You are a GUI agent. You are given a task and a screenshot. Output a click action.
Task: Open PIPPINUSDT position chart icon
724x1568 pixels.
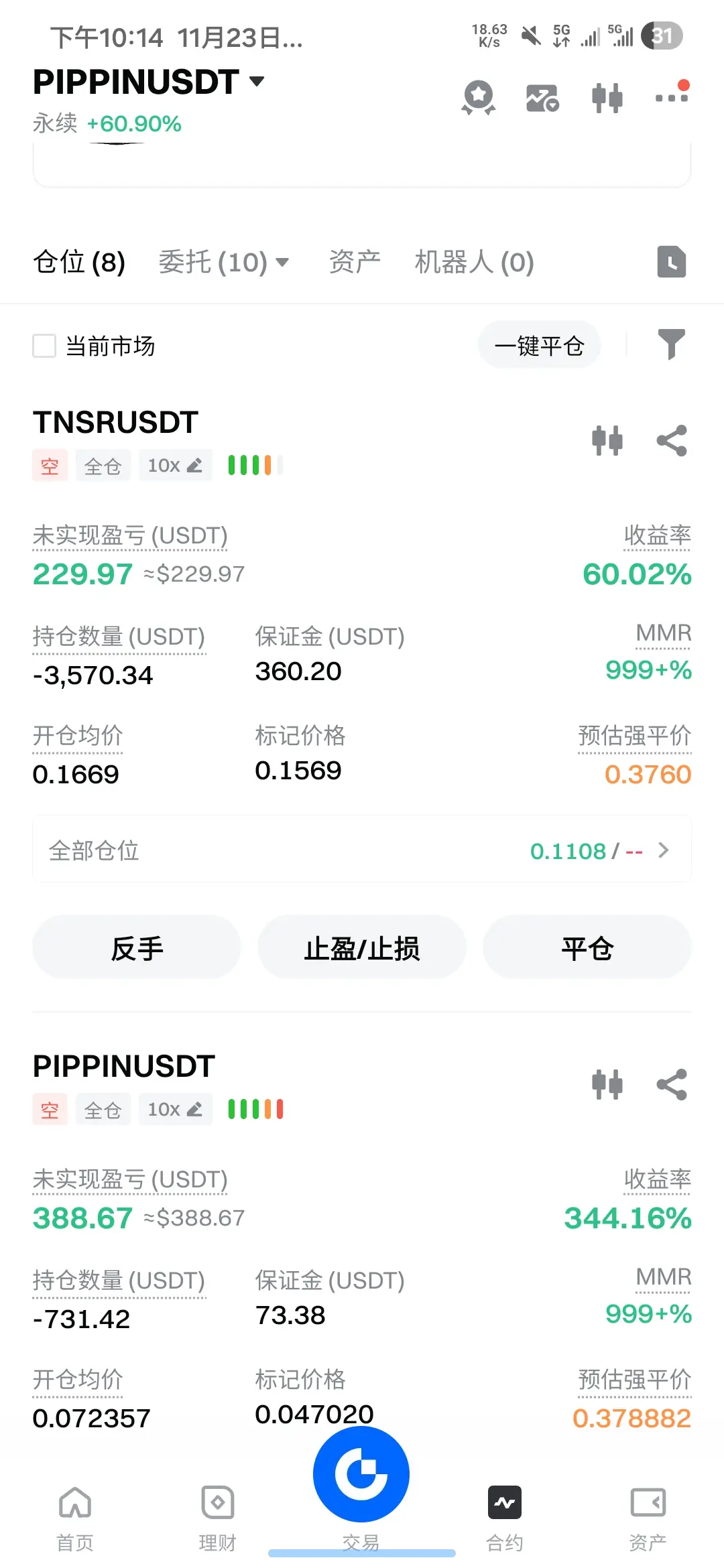click(x=607, y=1085)
